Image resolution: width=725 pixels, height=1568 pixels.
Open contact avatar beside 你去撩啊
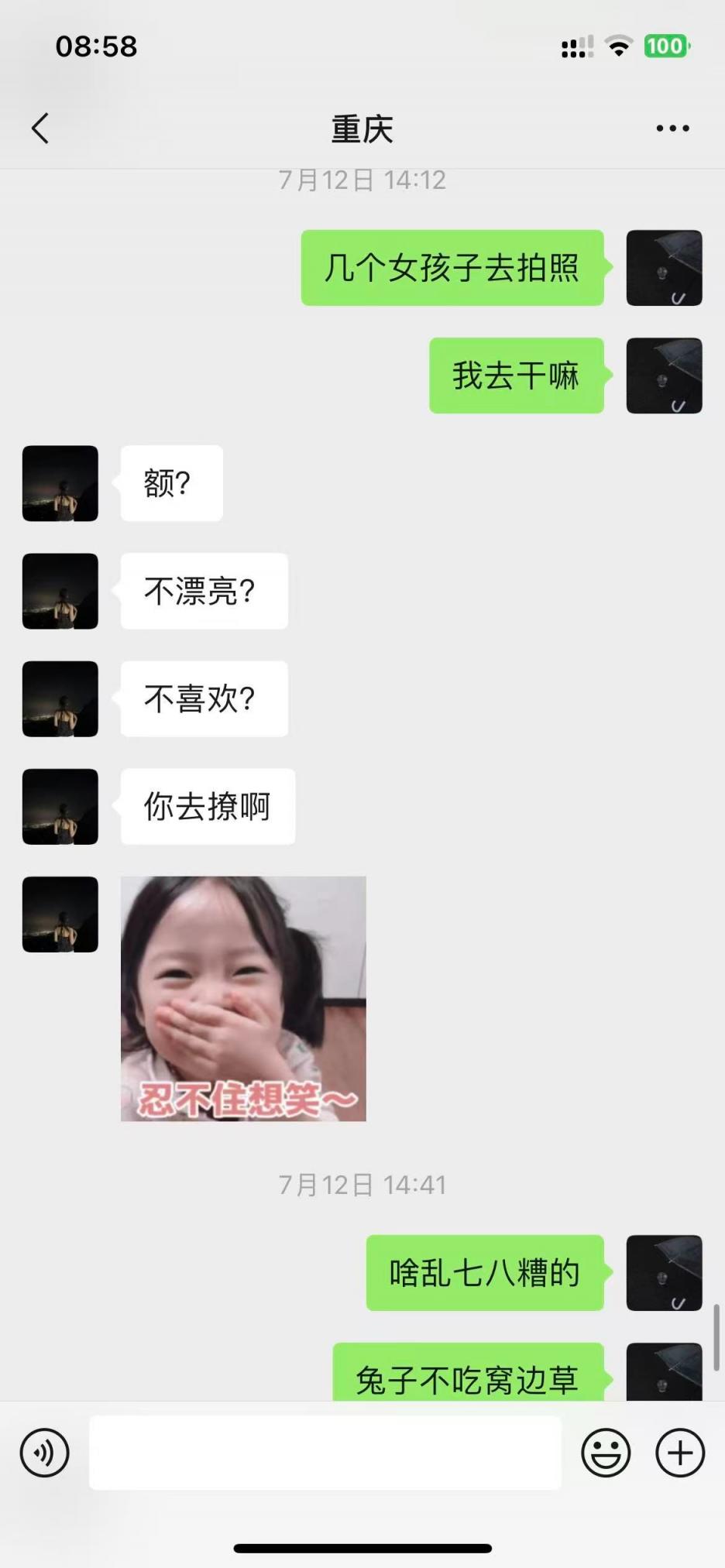click(x=60, y=806)
